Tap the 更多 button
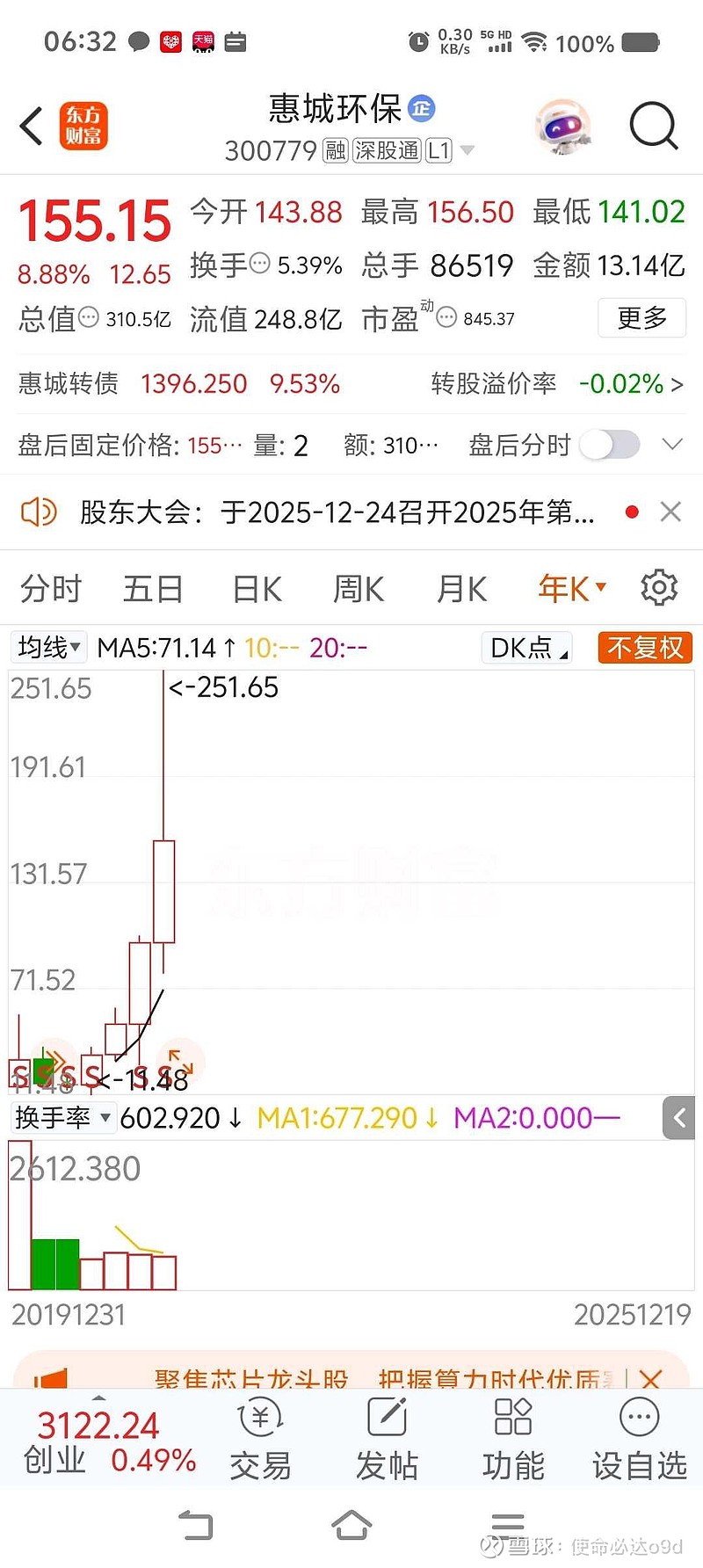The width and height of the screenshot is (703, 1568). pyautogui.click(x=641, y=318)
